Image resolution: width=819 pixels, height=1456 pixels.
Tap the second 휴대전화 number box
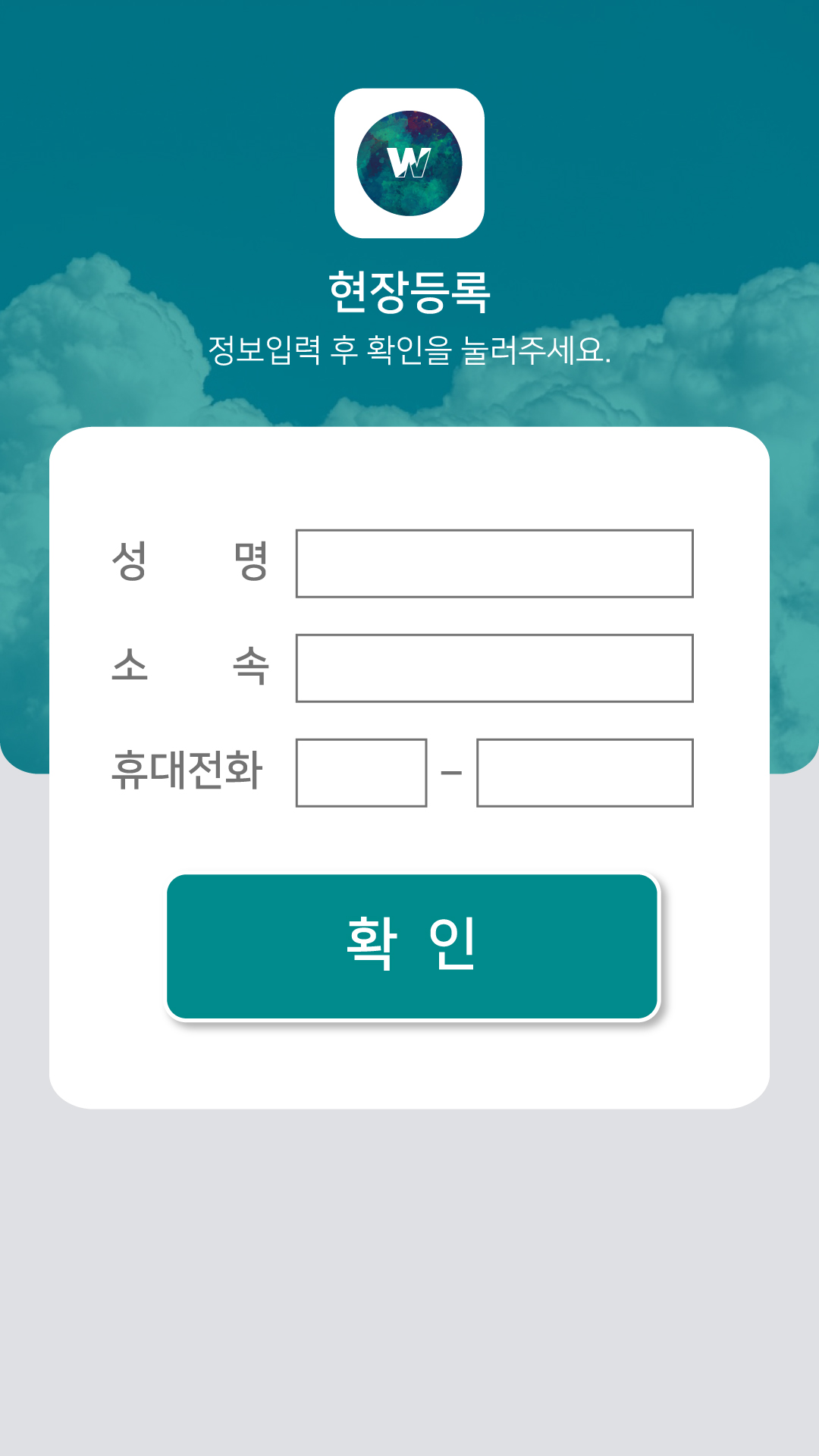pyautogui.click(x=585, y=773)
